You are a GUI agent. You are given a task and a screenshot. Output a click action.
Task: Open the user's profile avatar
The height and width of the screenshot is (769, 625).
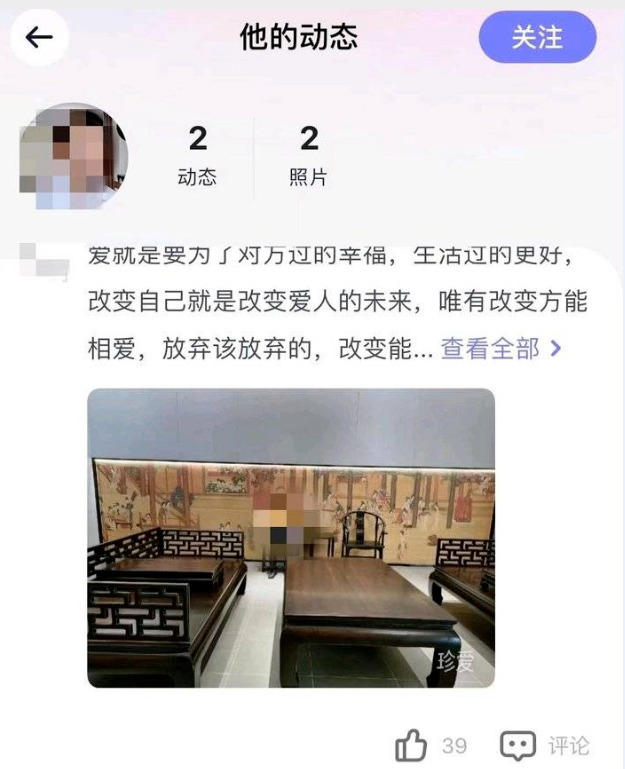coord(74,157)
